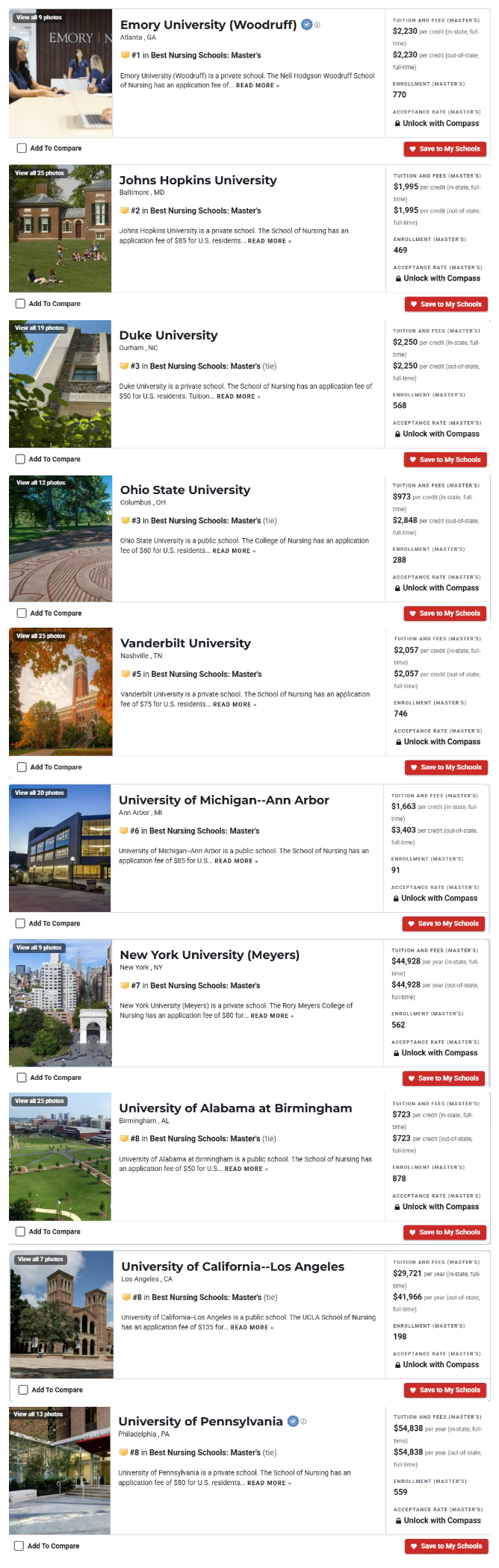Tick Add To Compare for Duke University
The image size is (499, 1568).
tap(20, 460)
